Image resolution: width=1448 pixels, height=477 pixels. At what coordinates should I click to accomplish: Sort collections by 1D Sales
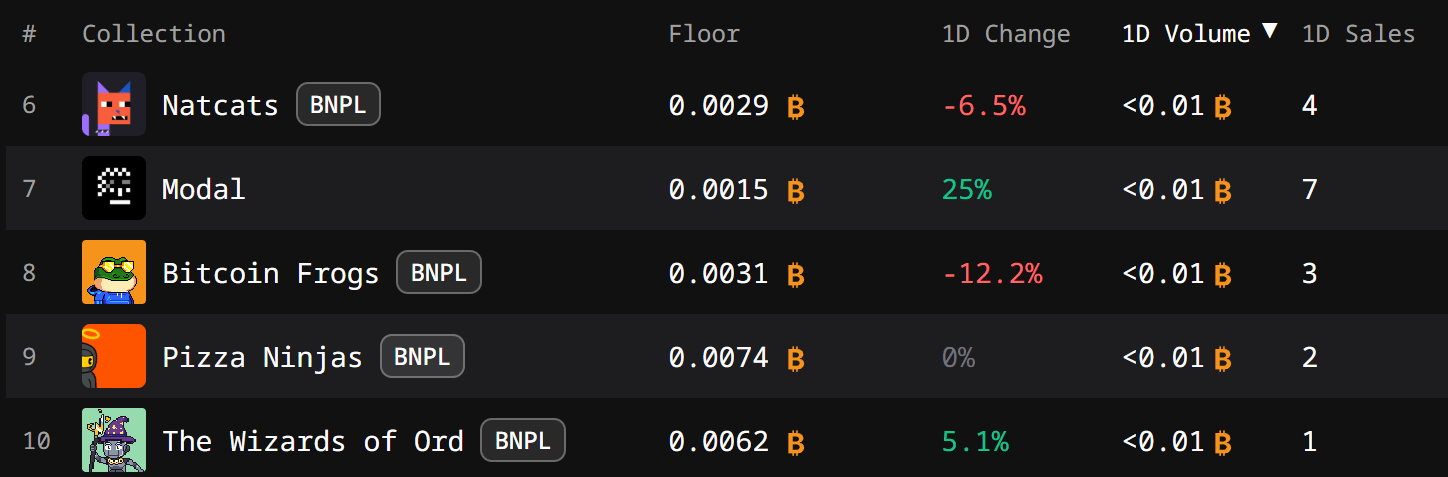coord(1358,34)
